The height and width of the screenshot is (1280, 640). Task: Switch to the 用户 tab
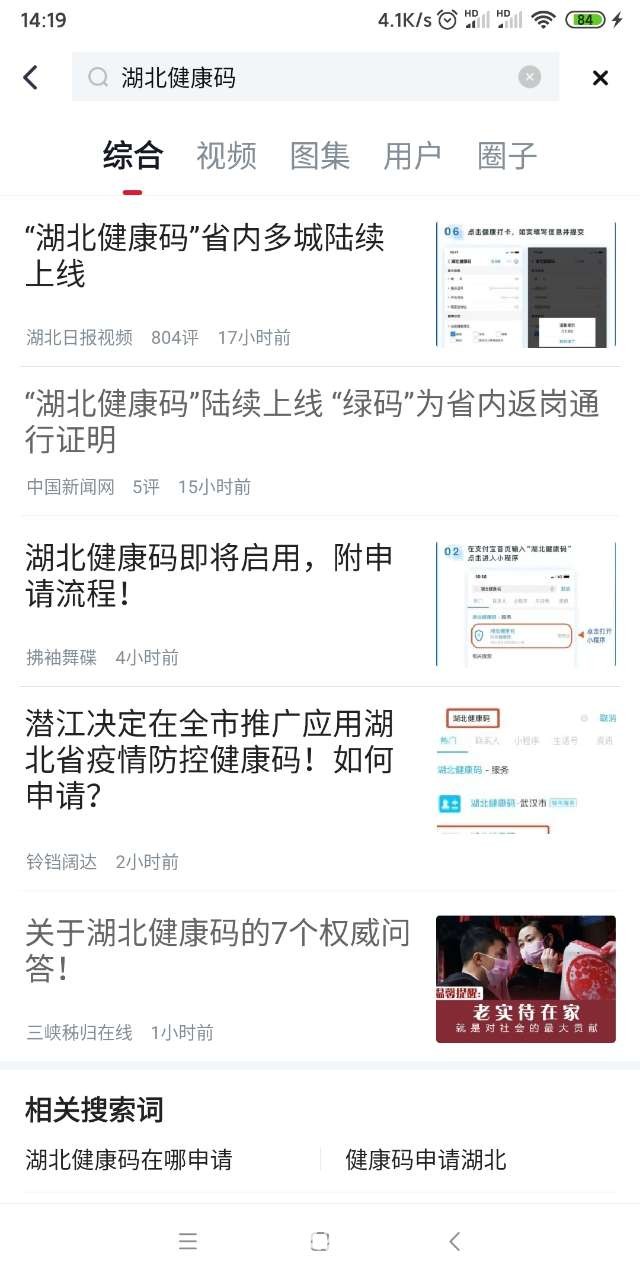click(413, 155)
